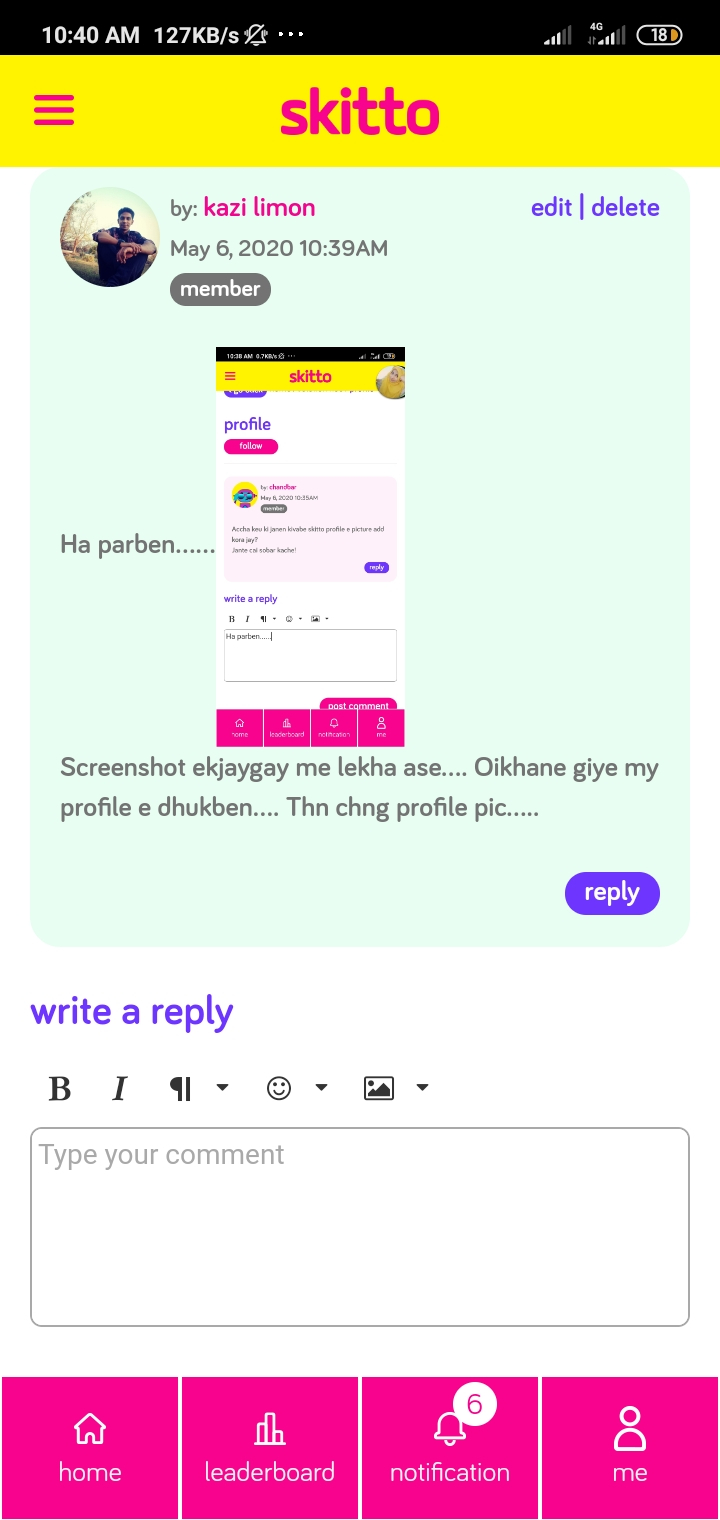
Task: Reply to kazi limon's comment
Action: [611, 893]
